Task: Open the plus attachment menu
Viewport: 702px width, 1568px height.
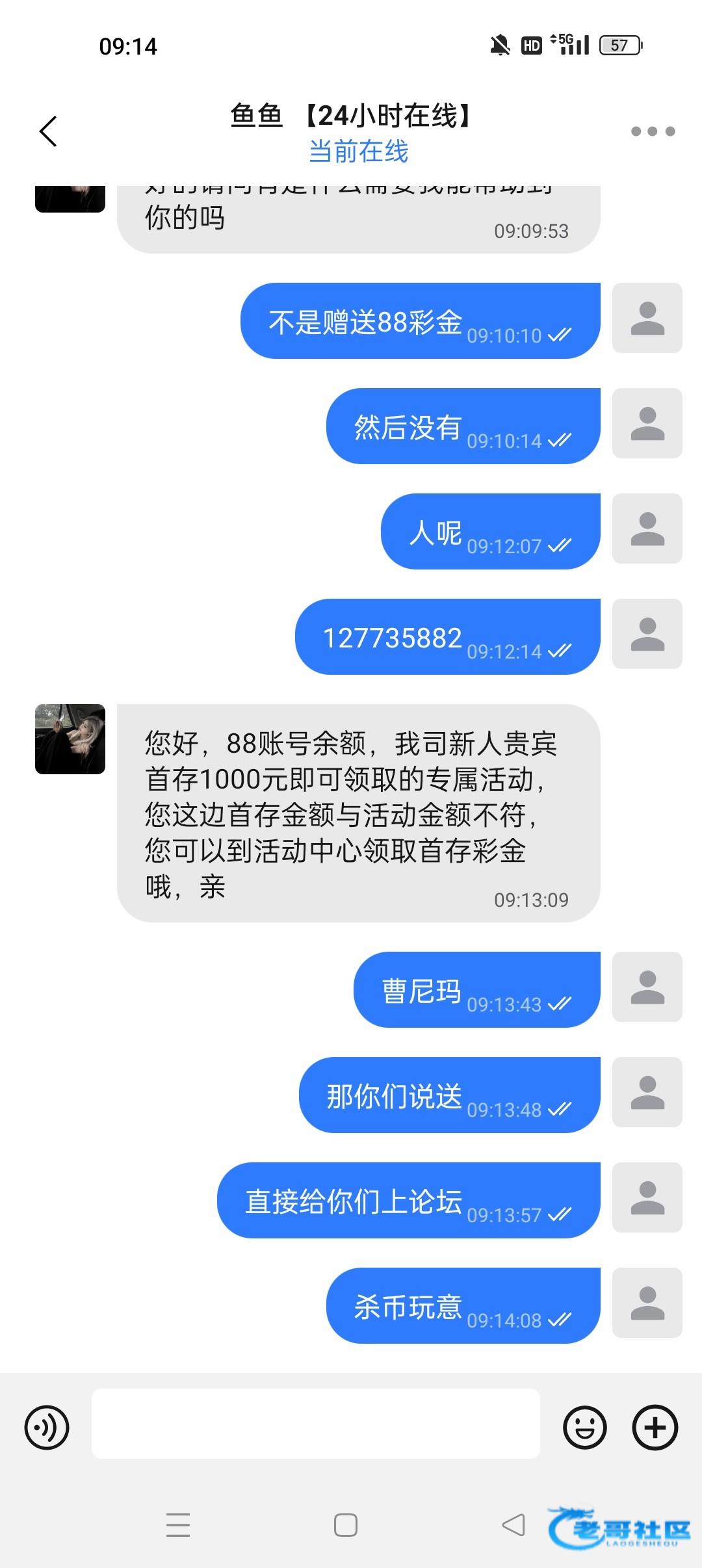Action: pos(655,1428)
